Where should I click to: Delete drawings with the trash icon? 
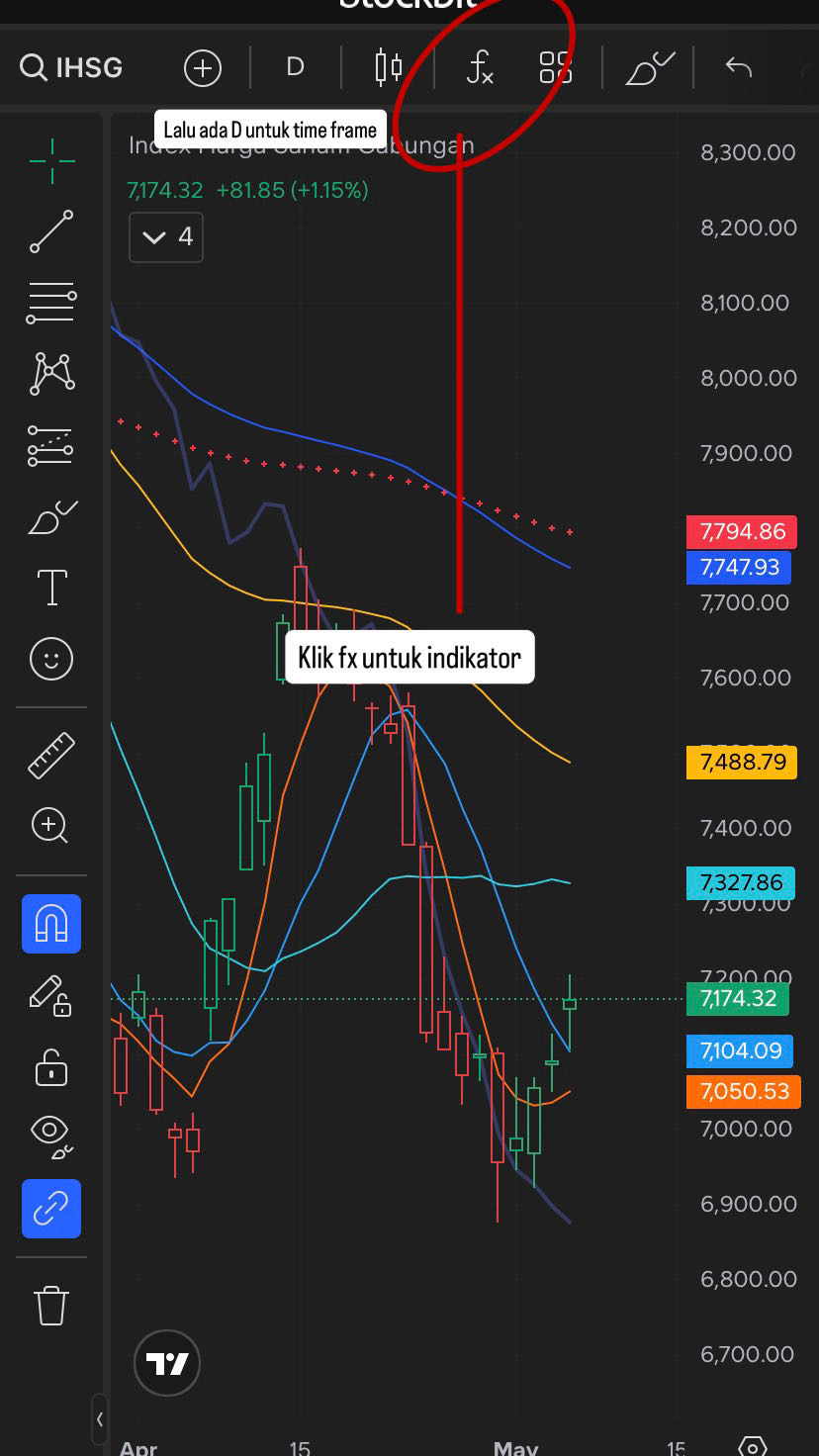[51, 1305]
